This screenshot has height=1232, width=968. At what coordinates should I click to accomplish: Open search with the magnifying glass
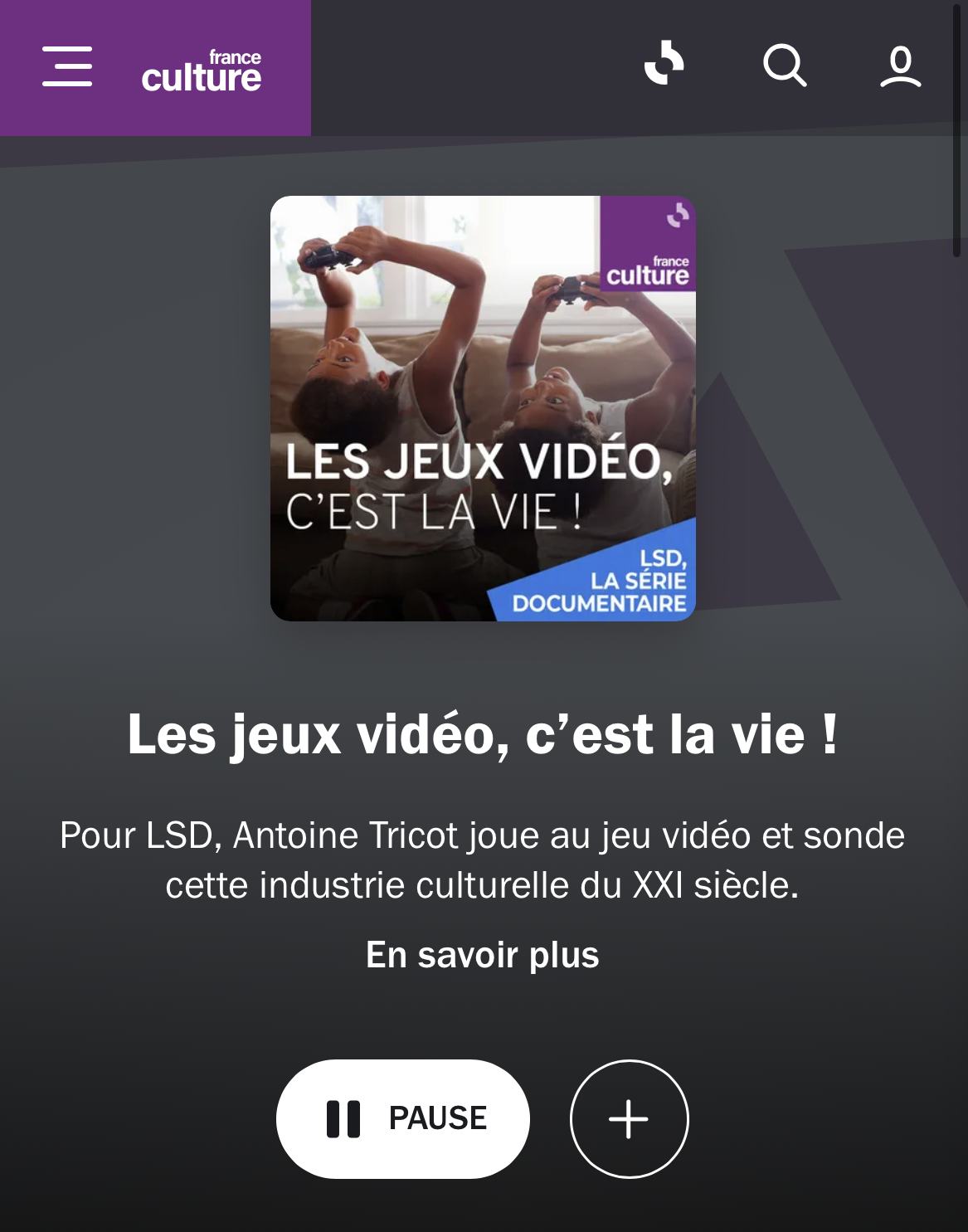pos(784,66)
